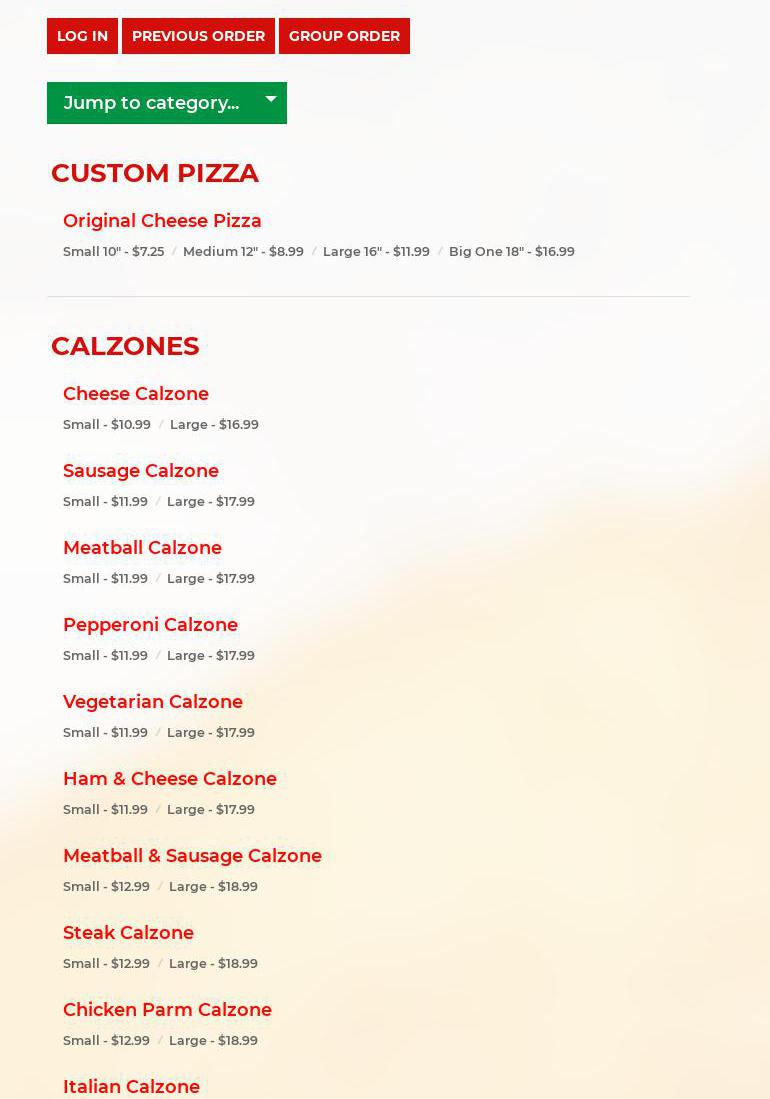Image resolution: width=770 pixels, height=1099 pixels.
Task: Choose Sausage Calzone
Action: pos(141,471)
